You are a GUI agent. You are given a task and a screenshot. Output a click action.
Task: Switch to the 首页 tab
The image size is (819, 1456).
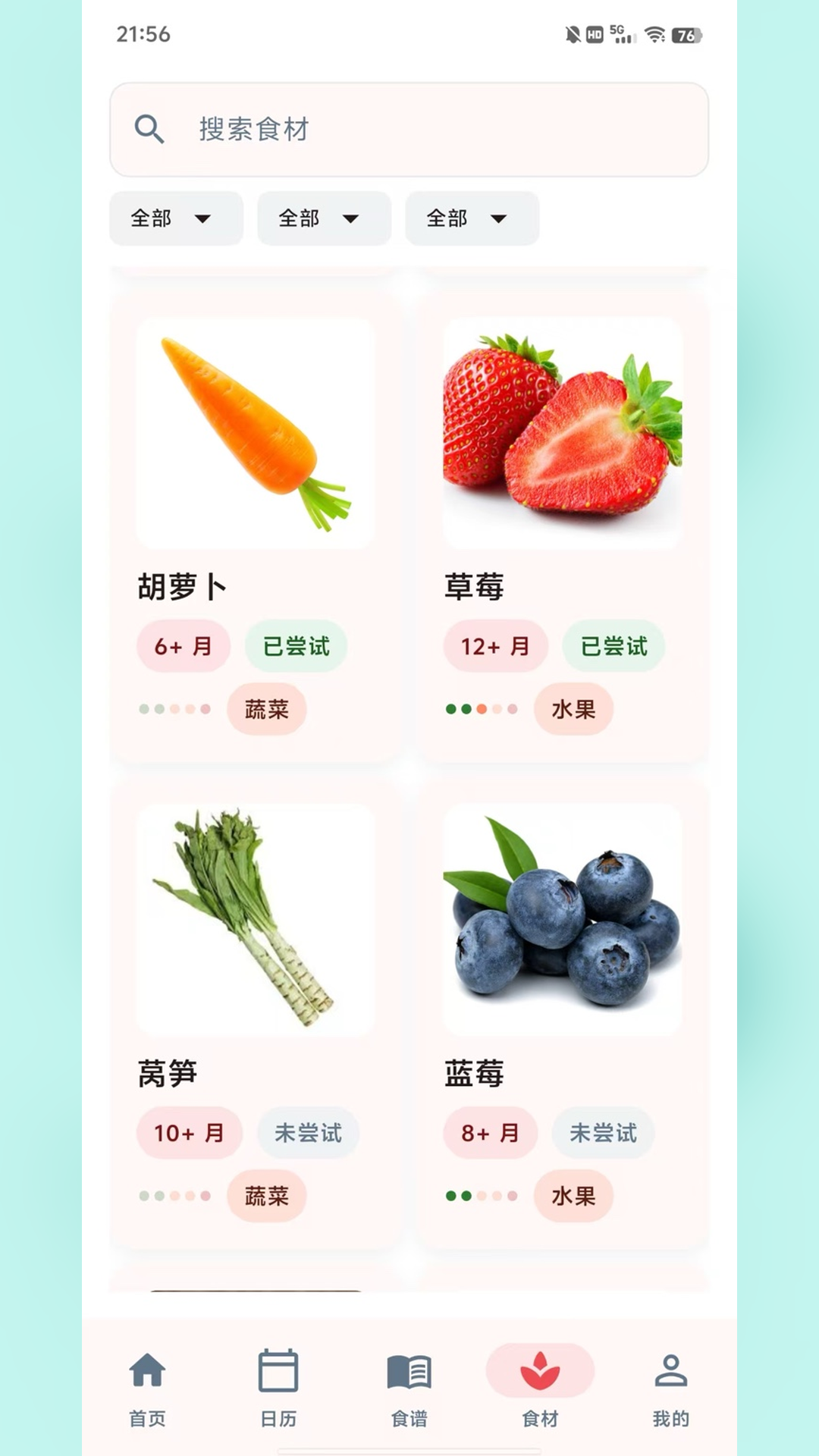(147, 1388)
